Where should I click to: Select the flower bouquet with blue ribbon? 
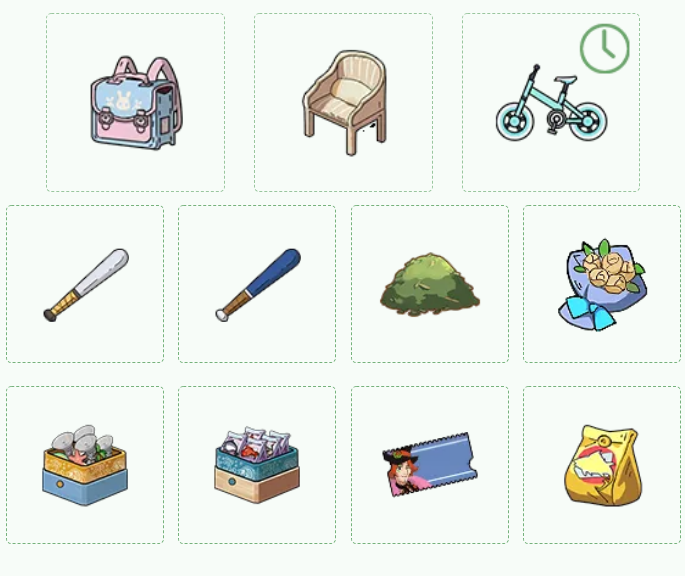tap(601, 285)
